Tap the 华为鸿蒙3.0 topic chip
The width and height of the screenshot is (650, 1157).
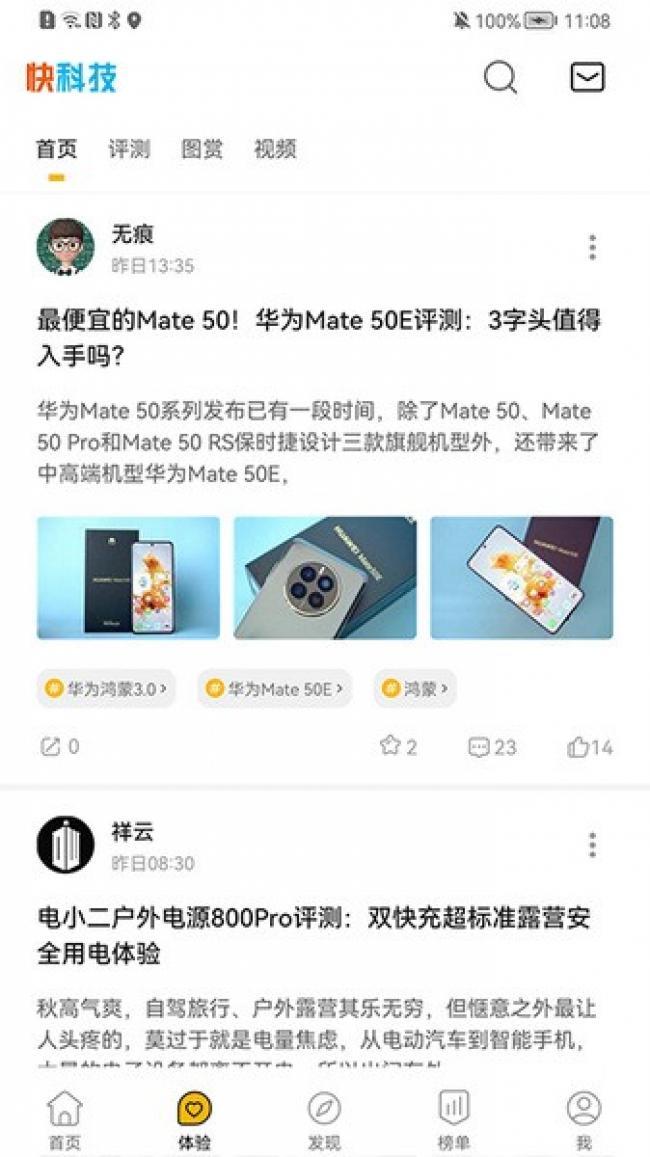[107, 688]
